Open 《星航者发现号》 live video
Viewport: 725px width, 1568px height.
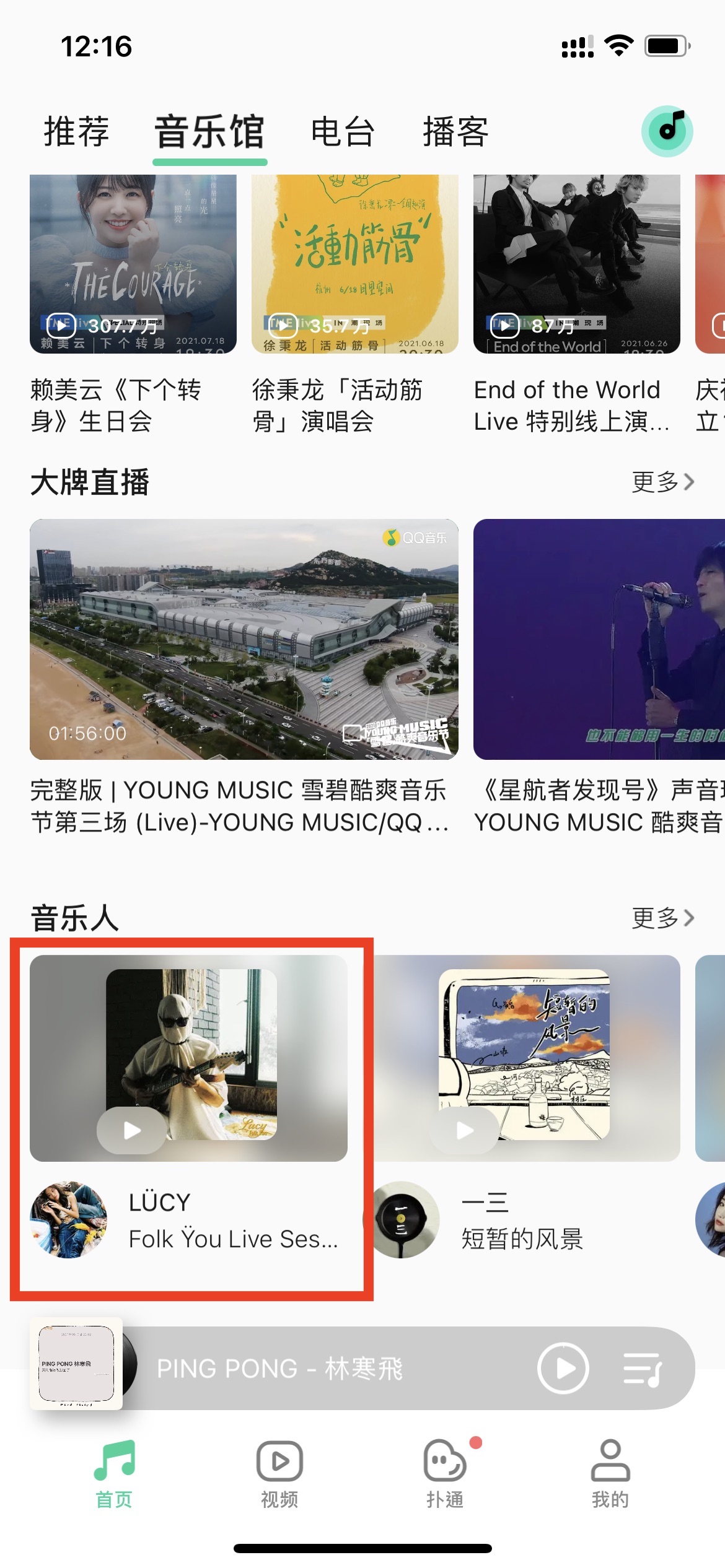[x=599, y=639]
